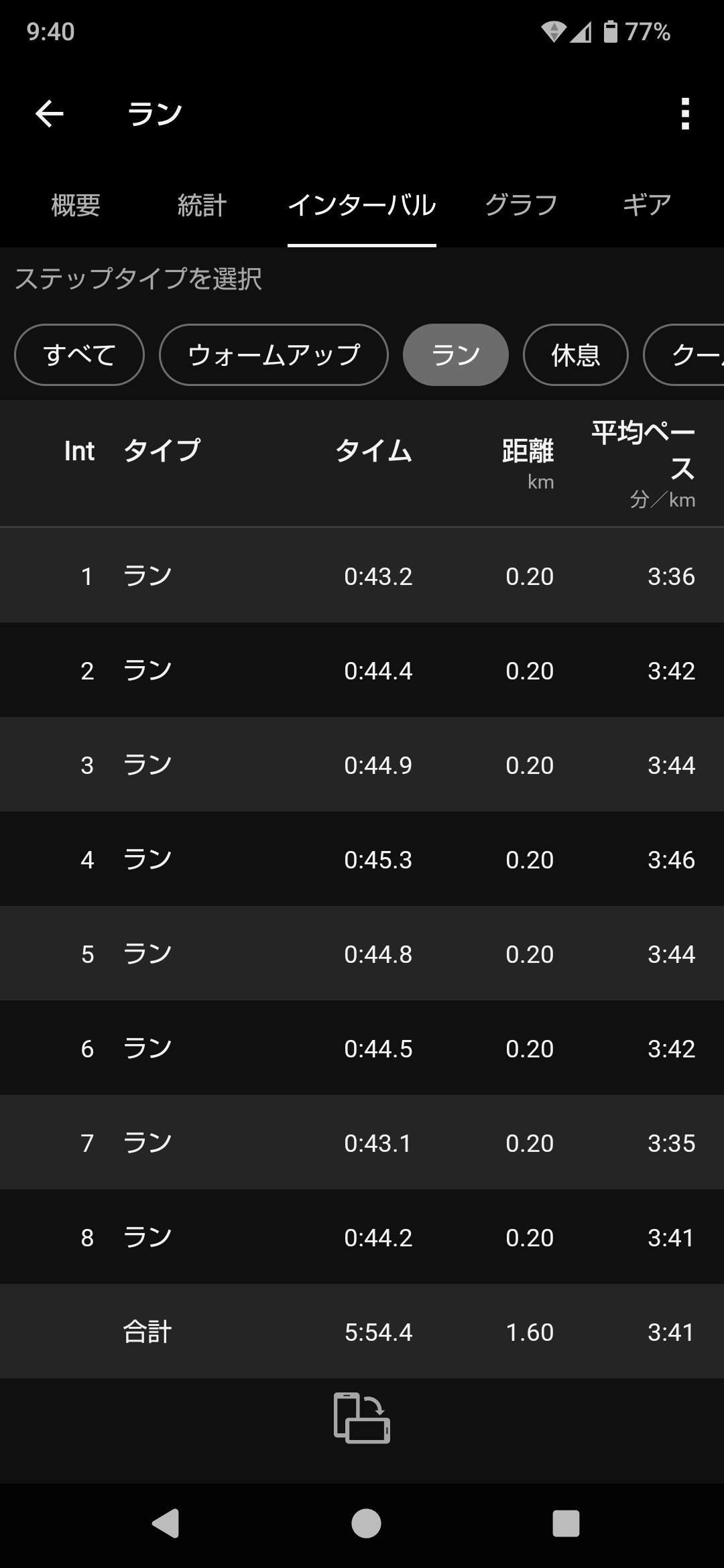Open the system recent apps view
Image resolution: width=724 pixels, height=1568 pixels.
[566, 1523]
